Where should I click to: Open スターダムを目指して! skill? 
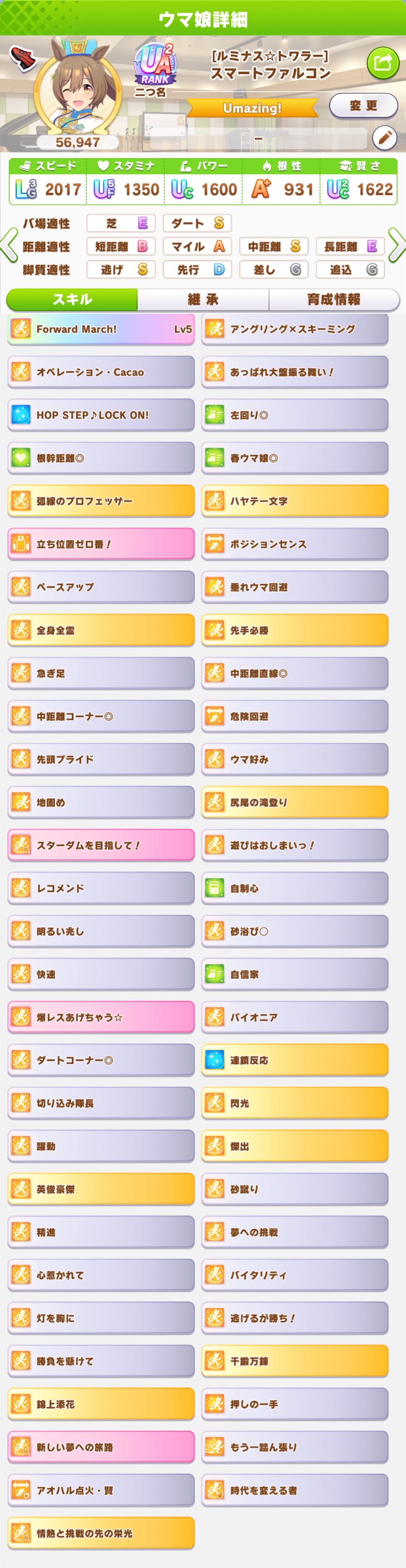[x=101, y=845]
